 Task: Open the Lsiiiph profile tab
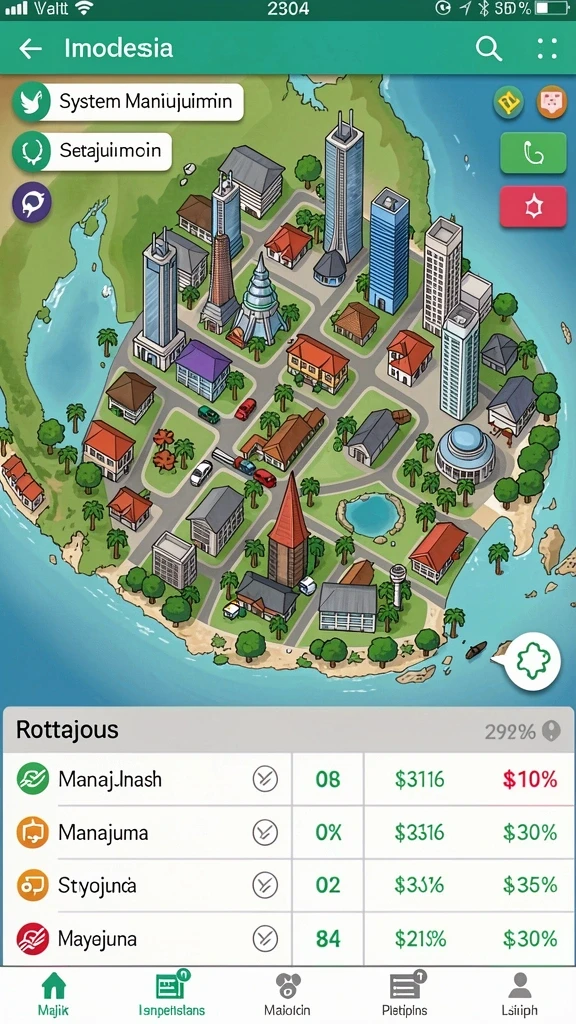click(520, 995)
